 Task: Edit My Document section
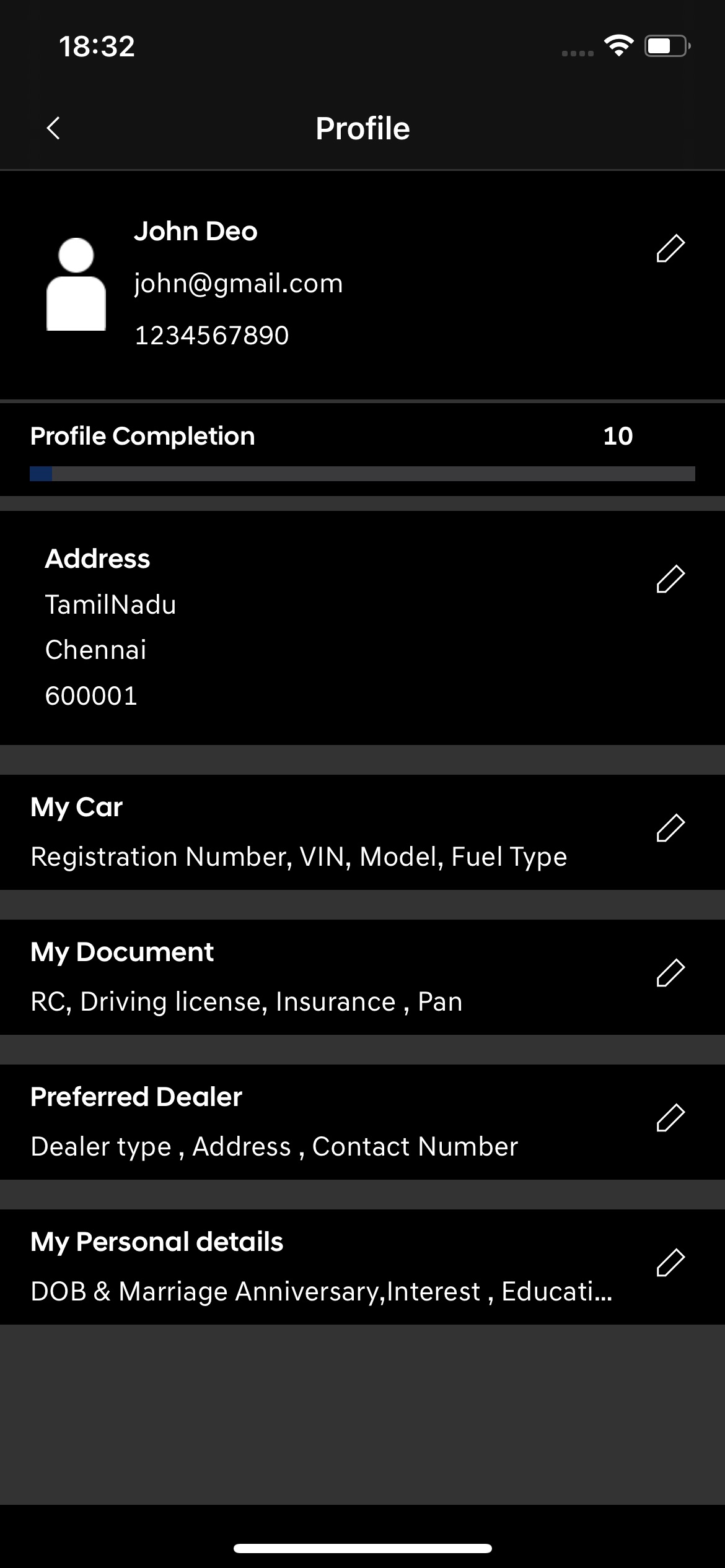pos(670,973)
